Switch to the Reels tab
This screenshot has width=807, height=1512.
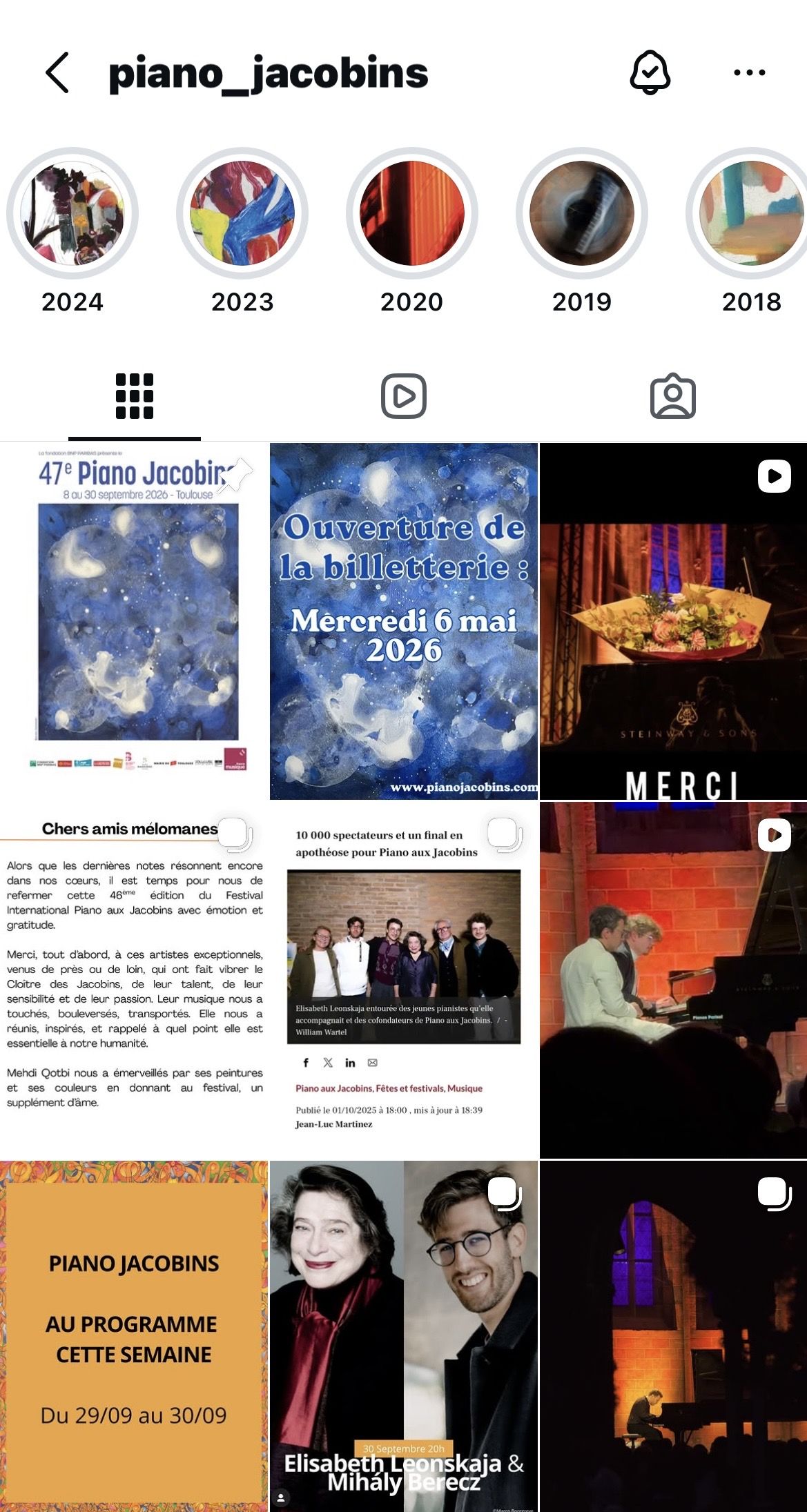[x=403, y=395]
